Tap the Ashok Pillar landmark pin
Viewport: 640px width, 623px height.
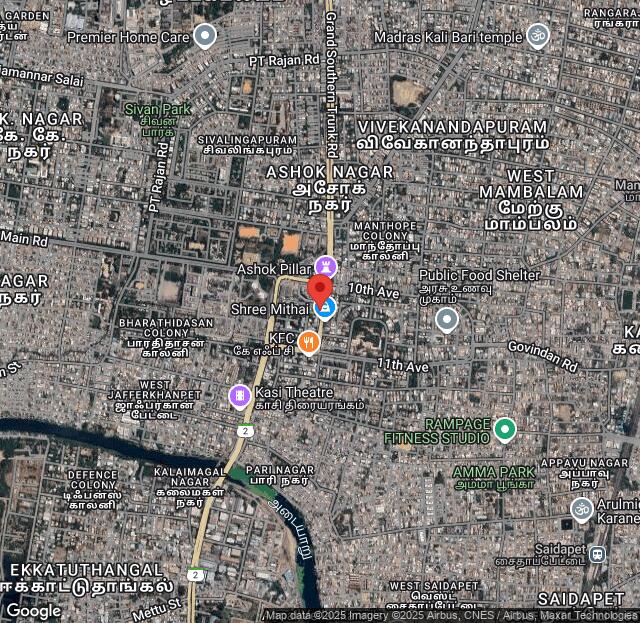coord(326,267)
